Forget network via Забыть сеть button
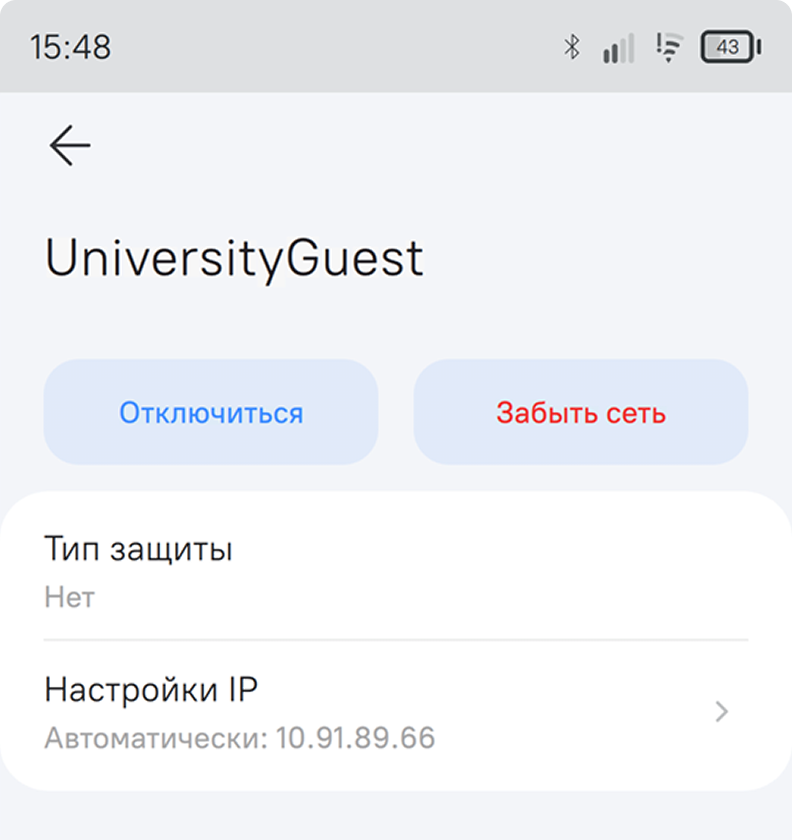 581,412
